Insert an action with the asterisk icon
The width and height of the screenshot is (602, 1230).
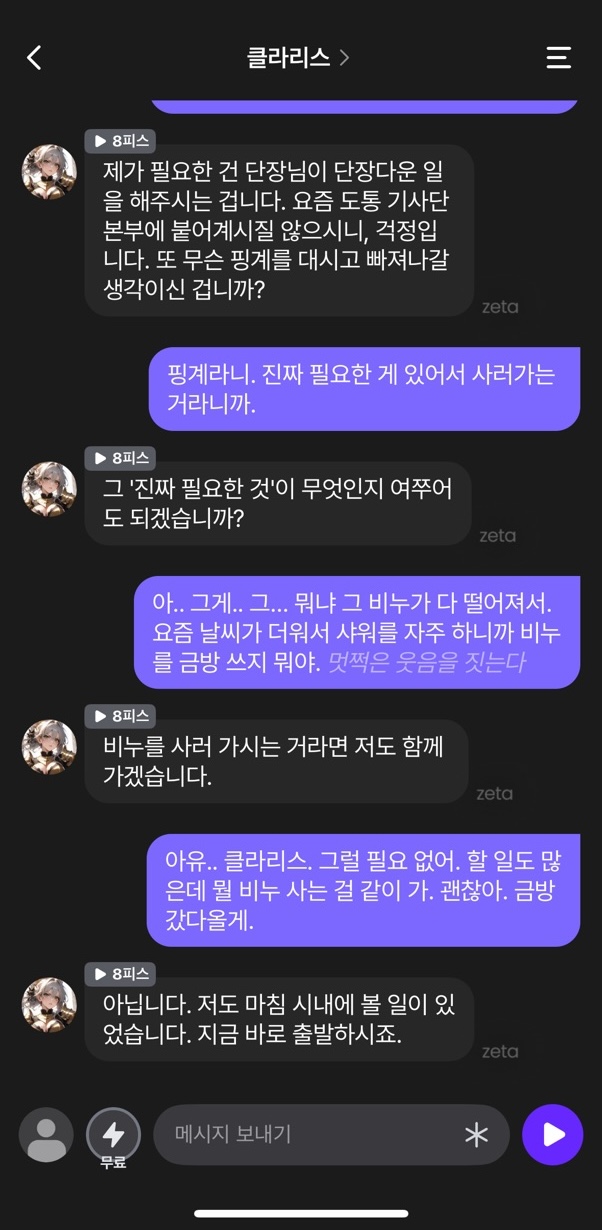point(476,1135)
